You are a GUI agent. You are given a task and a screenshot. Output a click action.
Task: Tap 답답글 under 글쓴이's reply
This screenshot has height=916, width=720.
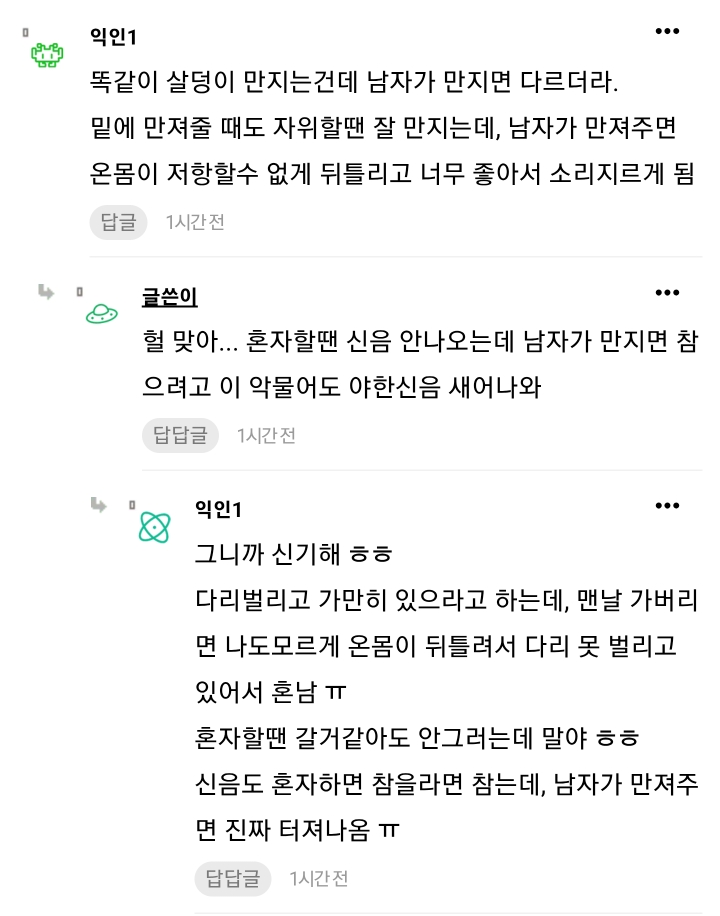[x=180, y=435]
